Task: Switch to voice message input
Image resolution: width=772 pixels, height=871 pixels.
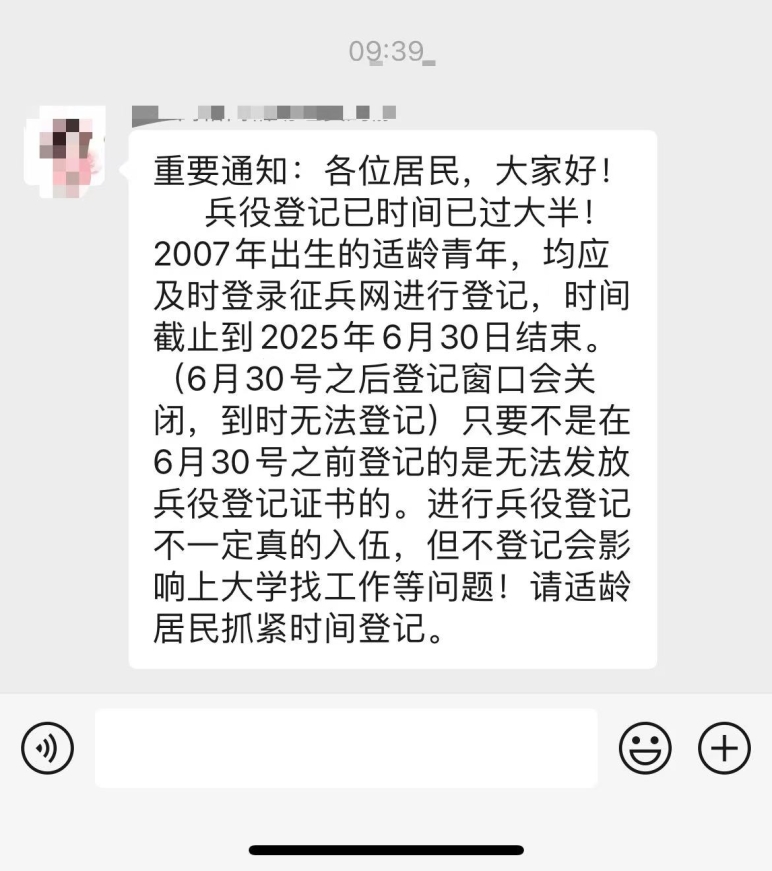Action: [x=47, y=747]
